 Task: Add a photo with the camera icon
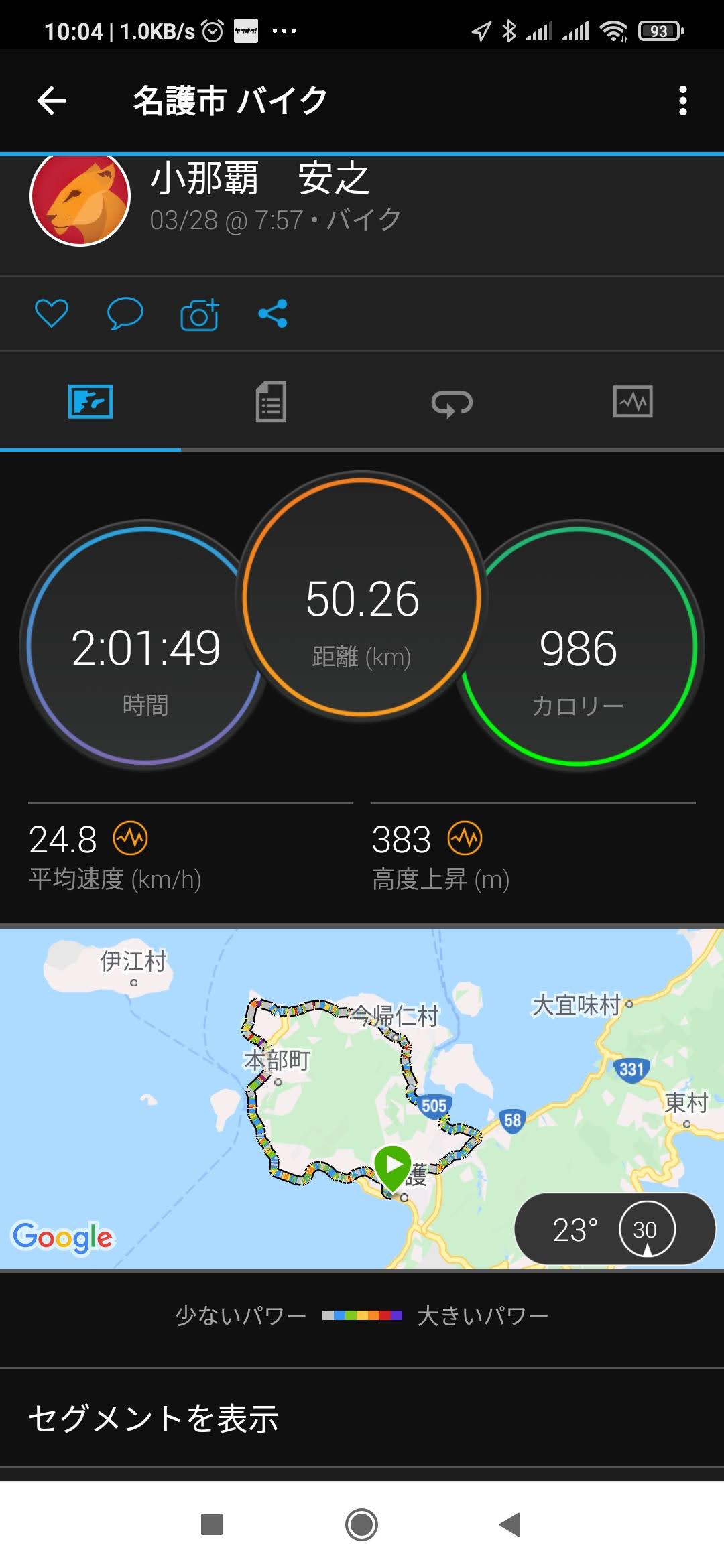[x=200, y=314]
